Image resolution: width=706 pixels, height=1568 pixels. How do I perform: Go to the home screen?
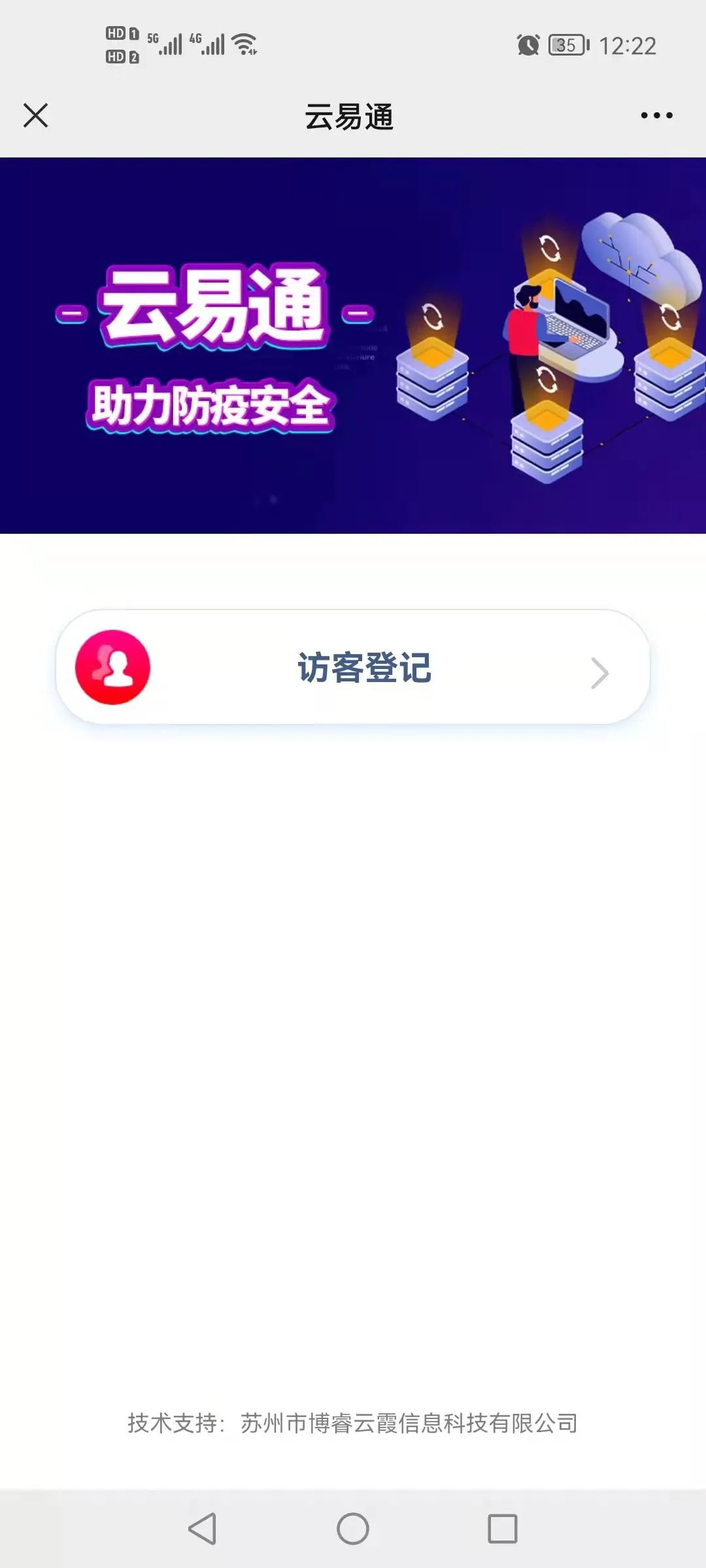[x=353, y=1529]
